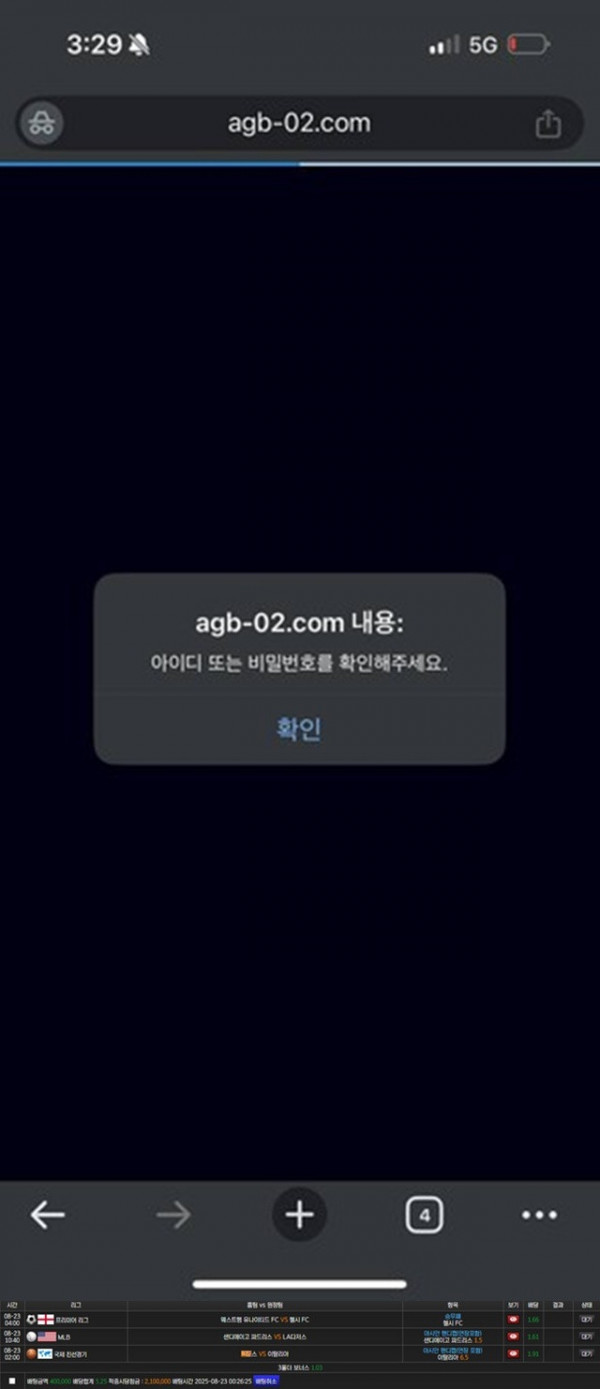Go back to the previous page
Screen dimensions: 600x1389
47,1215
